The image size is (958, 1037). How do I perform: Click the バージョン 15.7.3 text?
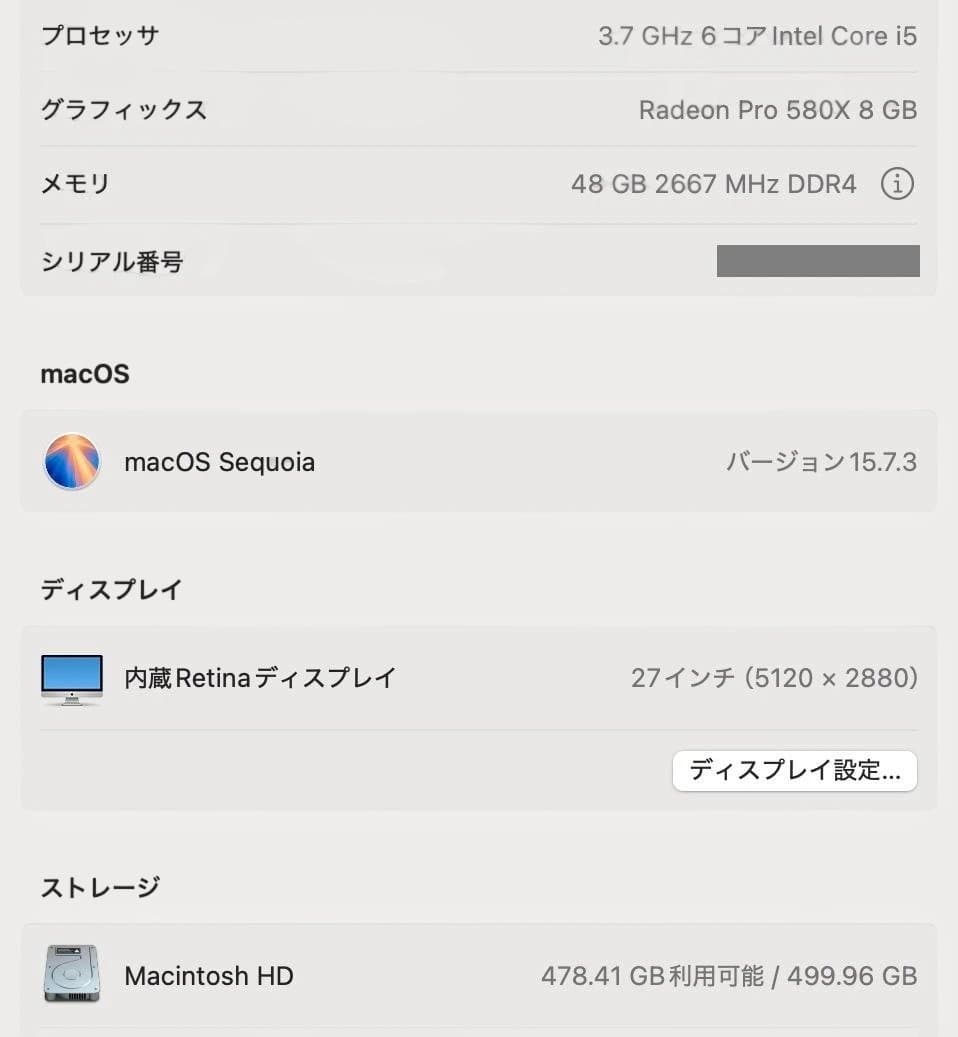pyautogui.click(x=822, y=462)
